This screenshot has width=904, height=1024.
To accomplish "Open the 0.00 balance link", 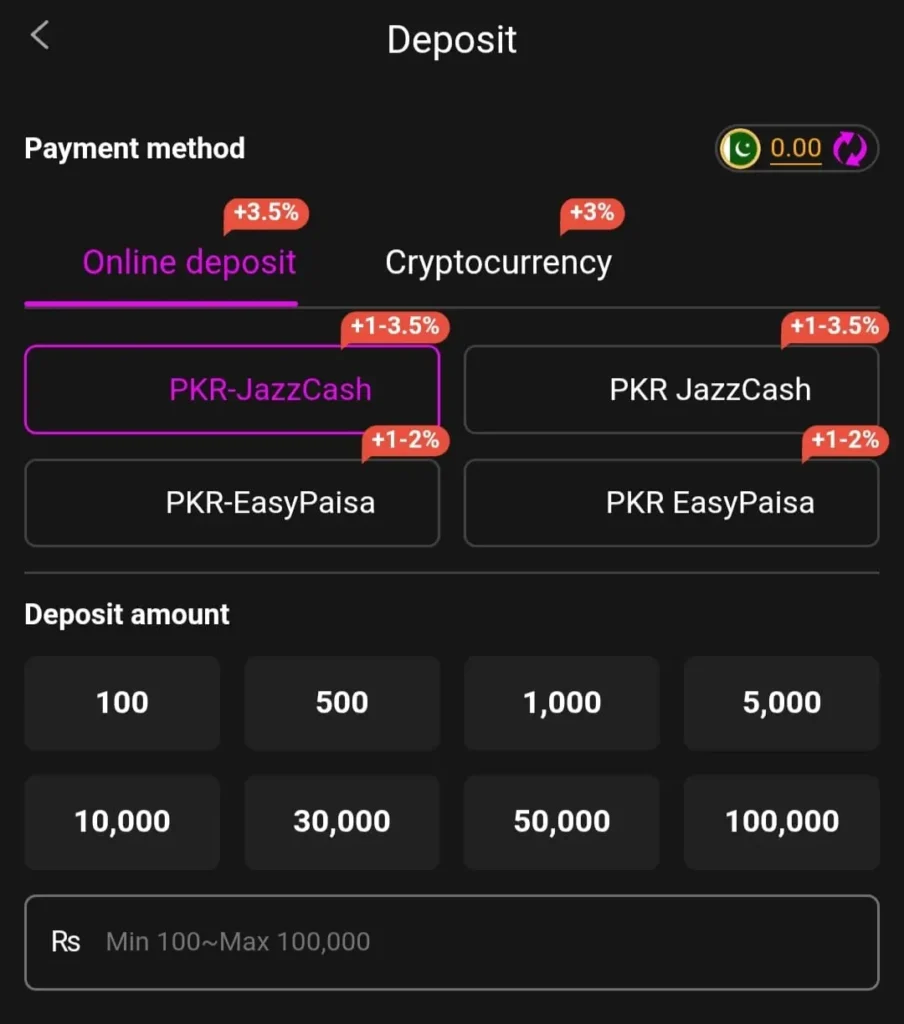I will [x=796, y=149].
